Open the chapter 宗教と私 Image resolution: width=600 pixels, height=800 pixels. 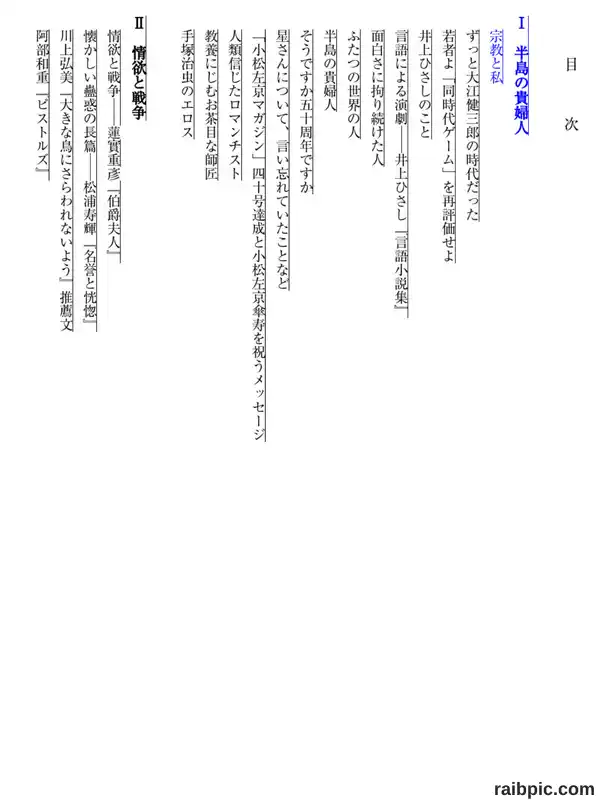pos(495,57)
